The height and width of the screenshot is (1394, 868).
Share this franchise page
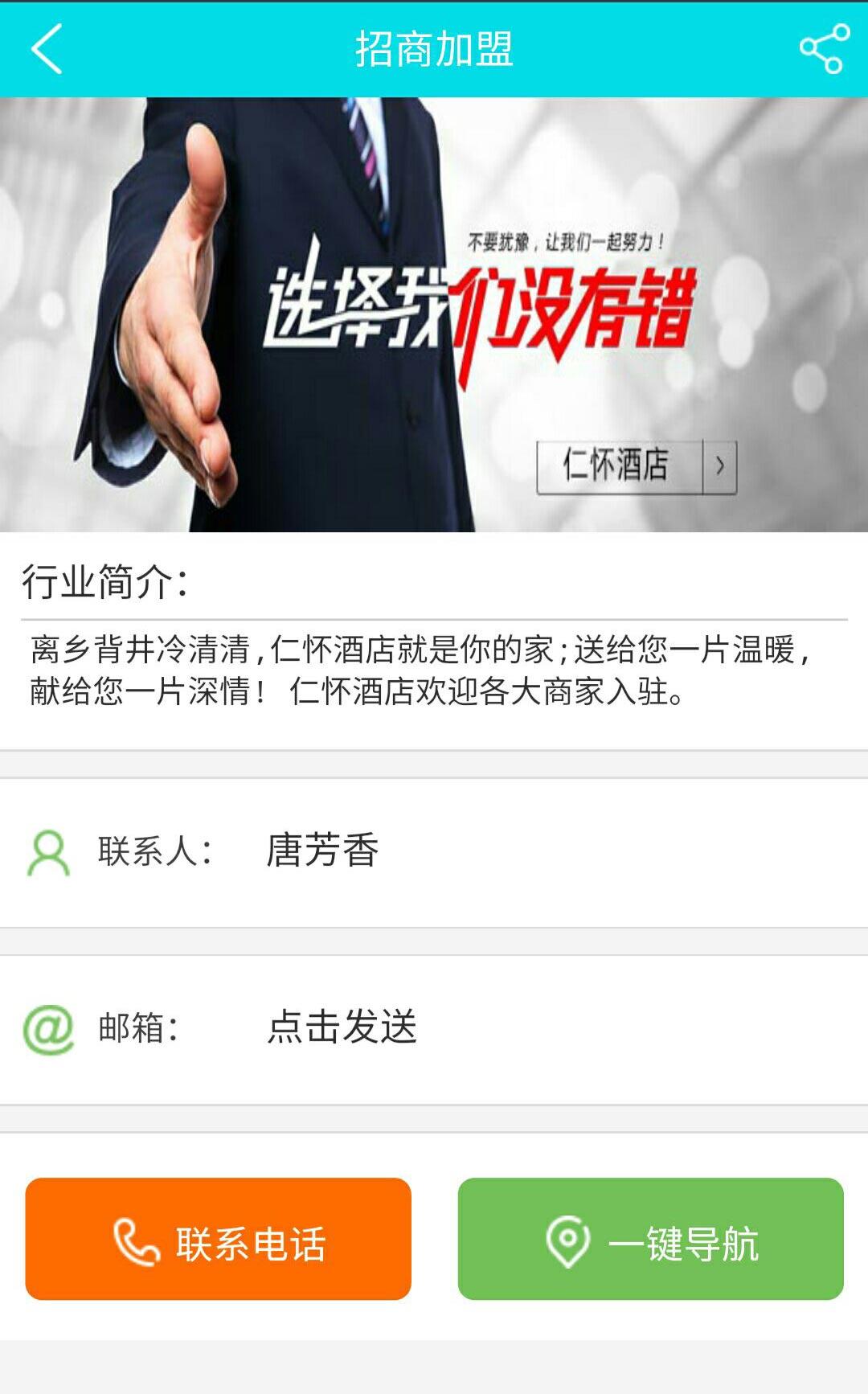pyautogui.click(x=824, y=50)
